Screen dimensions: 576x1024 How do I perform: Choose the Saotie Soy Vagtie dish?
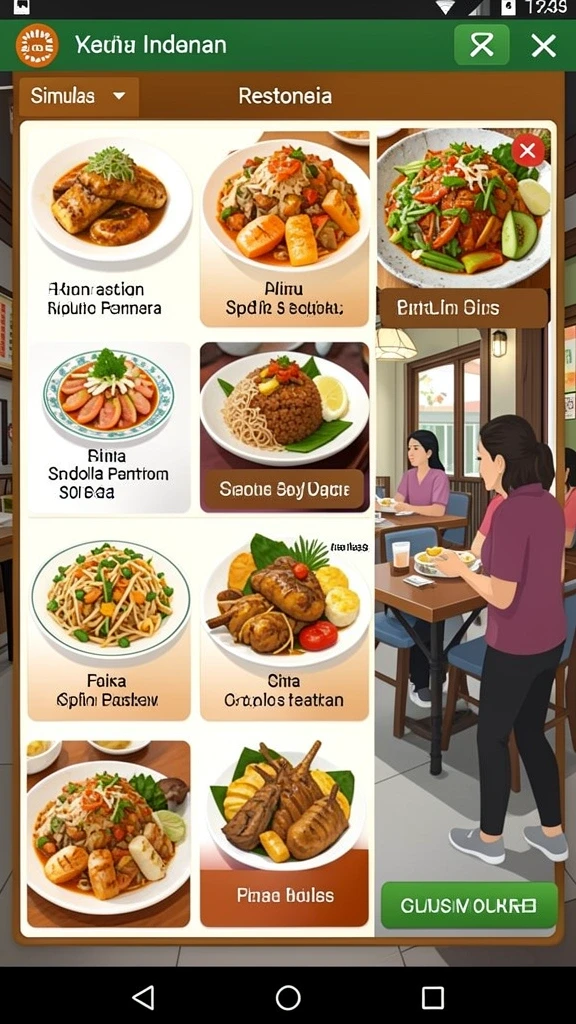point(285,427)
